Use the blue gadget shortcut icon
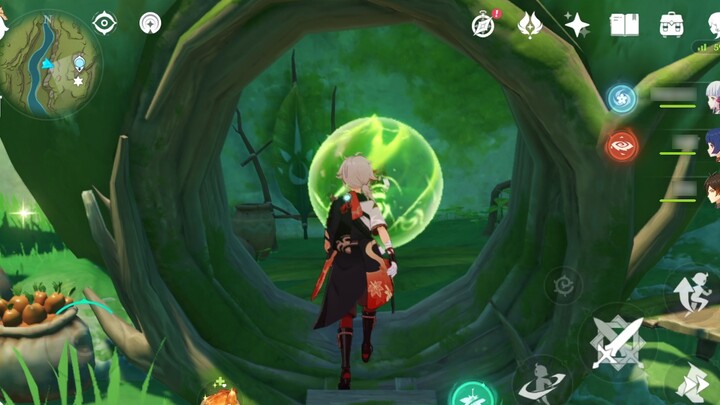The height and width of the screenshot is (405, 720). tap(621, 98)
